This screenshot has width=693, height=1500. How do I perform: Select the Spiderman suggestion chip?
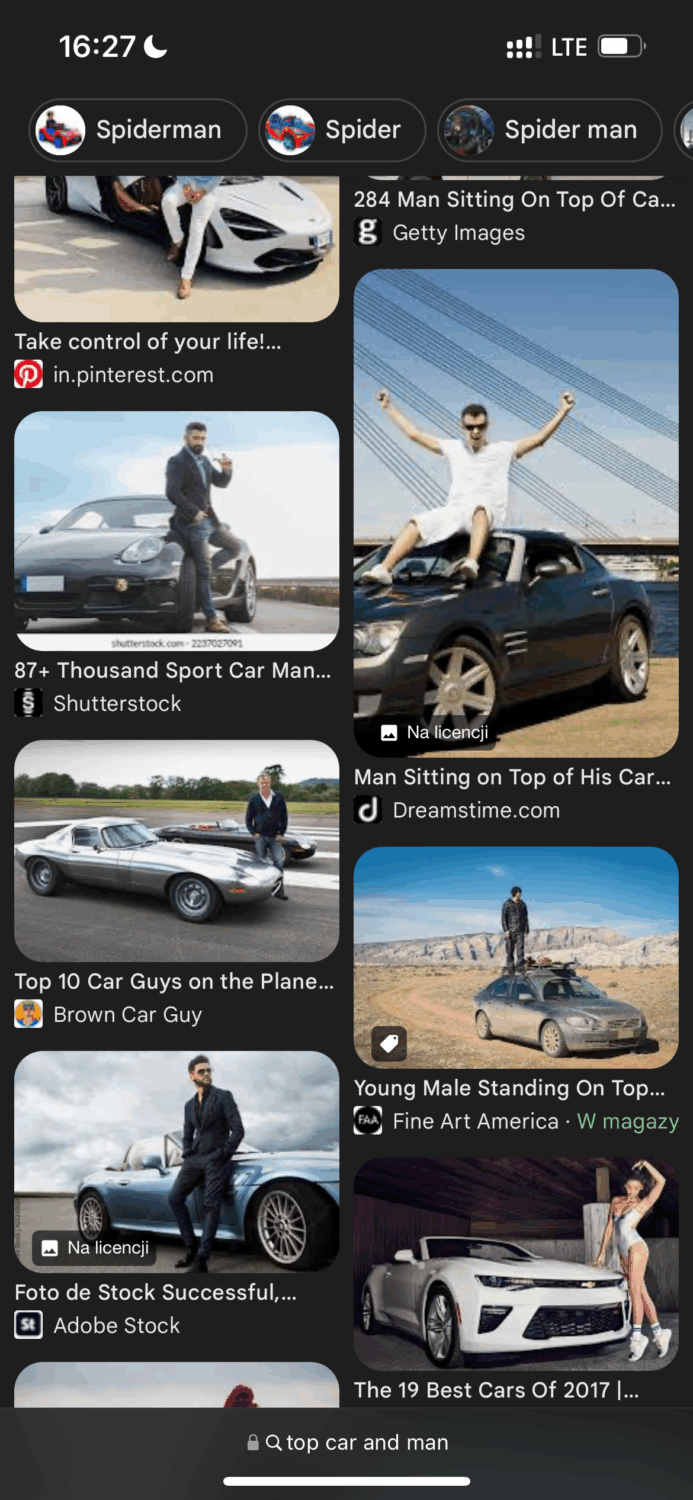(x=138, y=130)
